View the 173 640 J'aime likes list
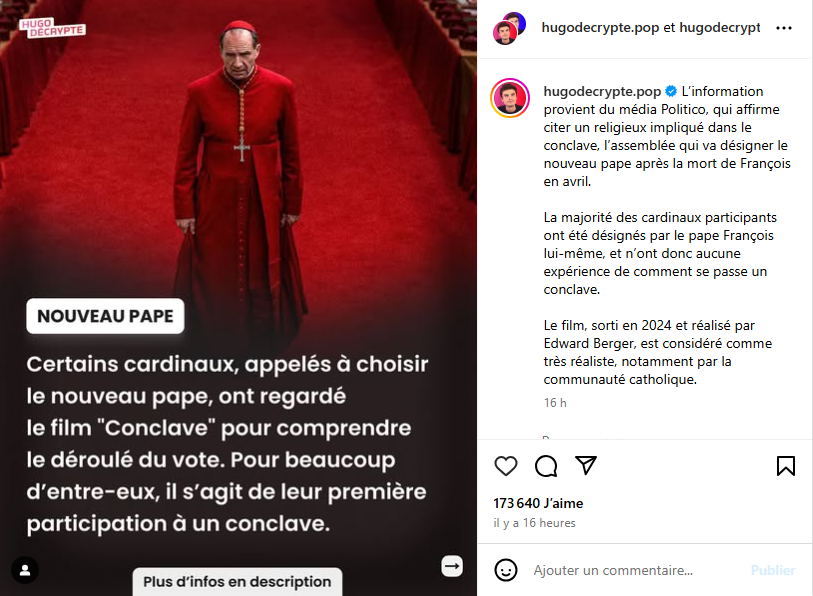This screenshot has height=596, width=813. coord(538,503)
